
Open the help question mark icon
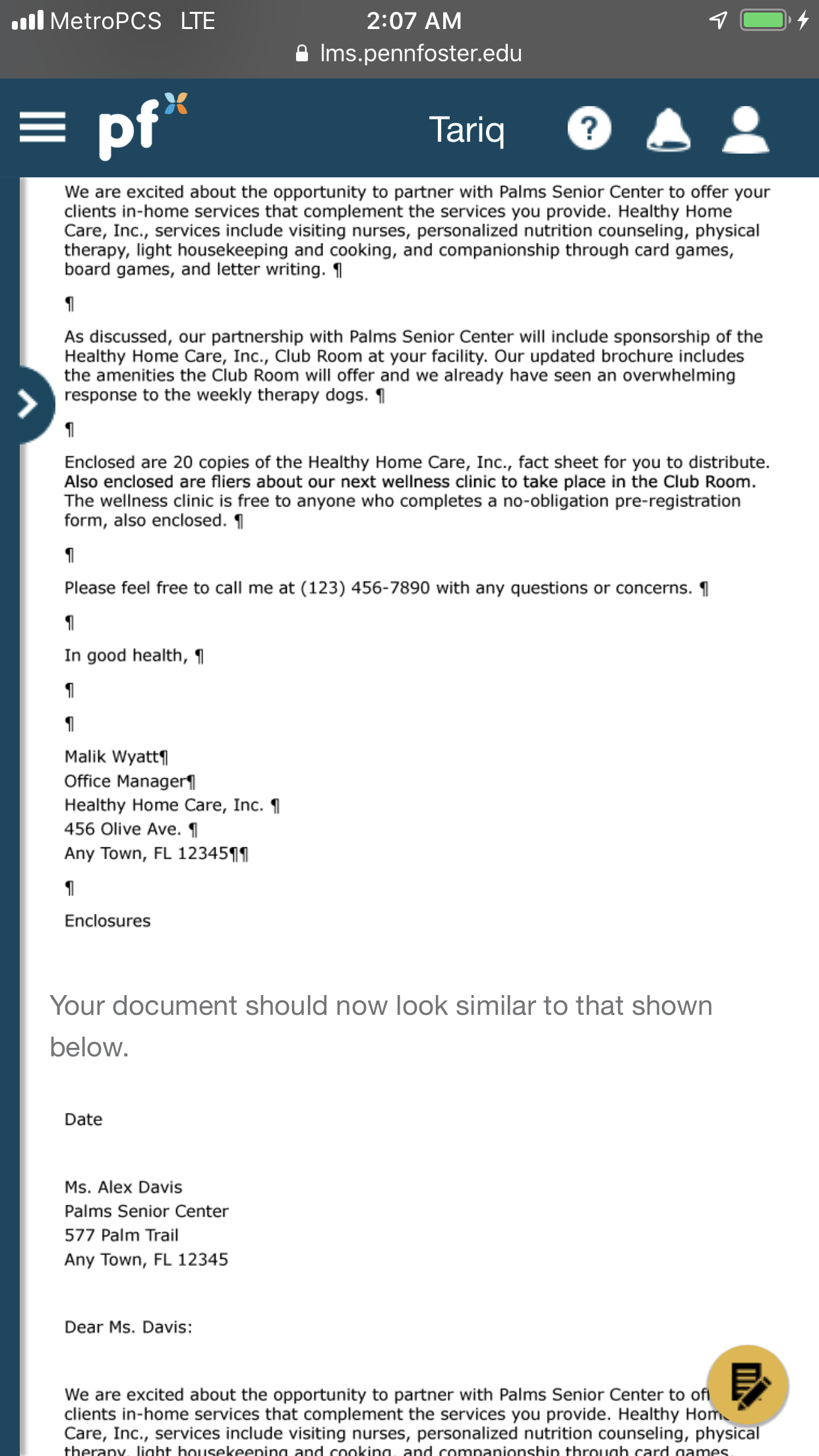tap(590, 128)
